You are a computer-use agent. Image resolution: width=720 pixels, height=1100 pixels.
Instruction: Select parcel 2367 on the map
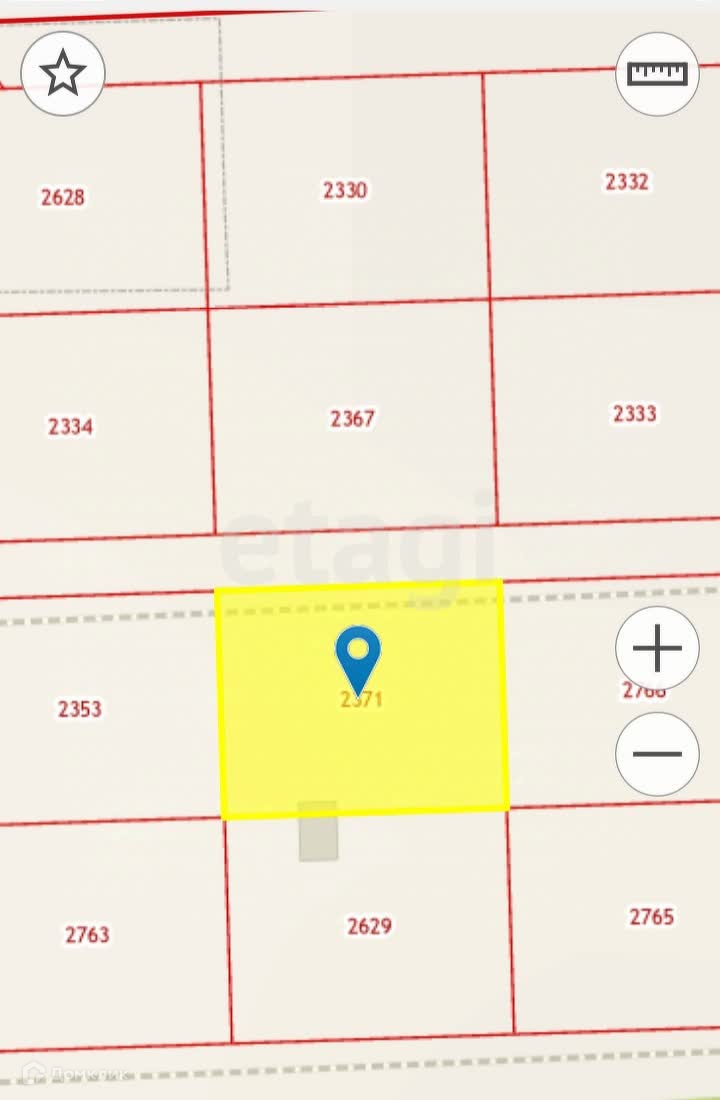click(x=352, y=418)
